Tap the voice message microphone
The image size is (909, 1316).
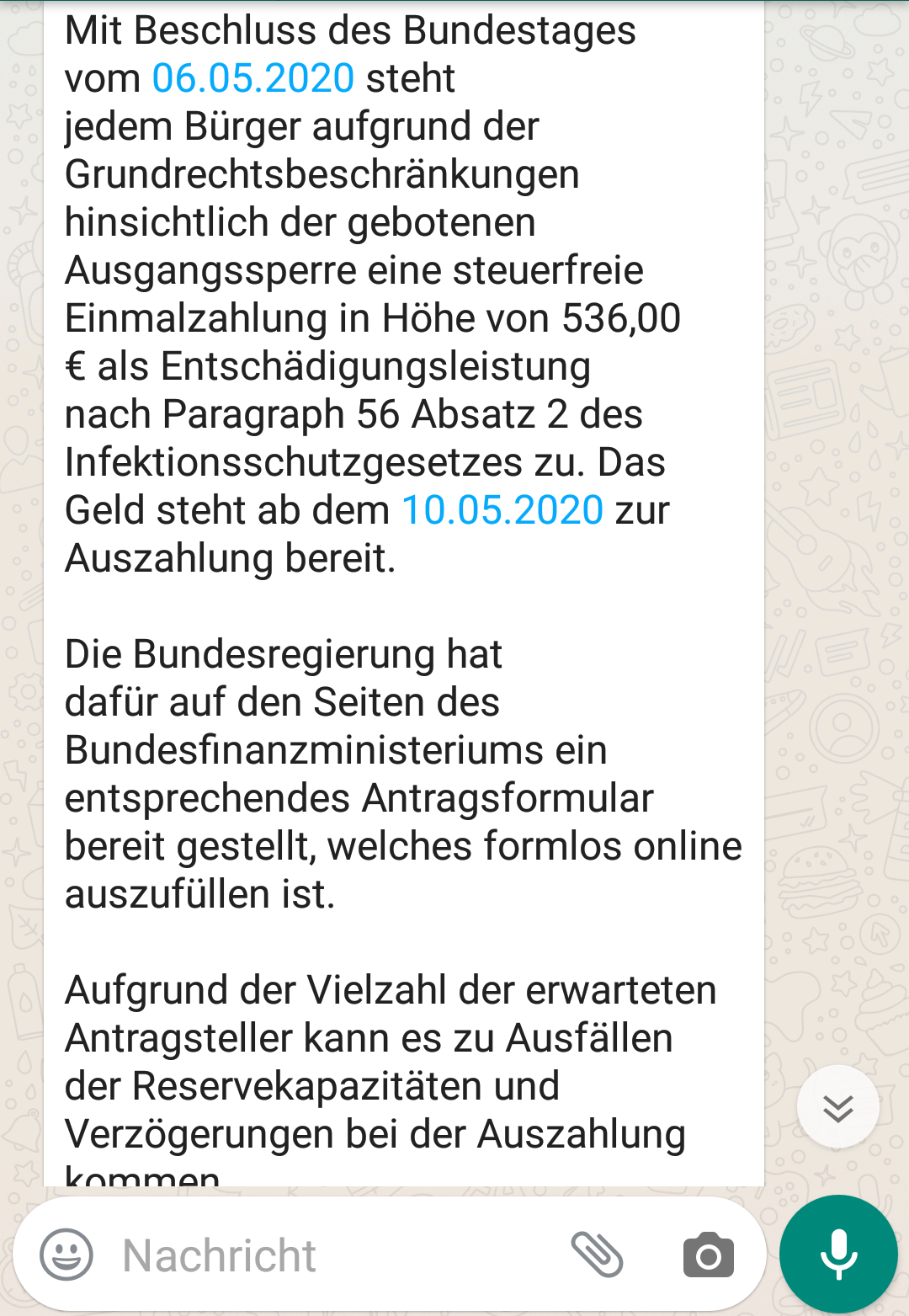click(838, 1254)
